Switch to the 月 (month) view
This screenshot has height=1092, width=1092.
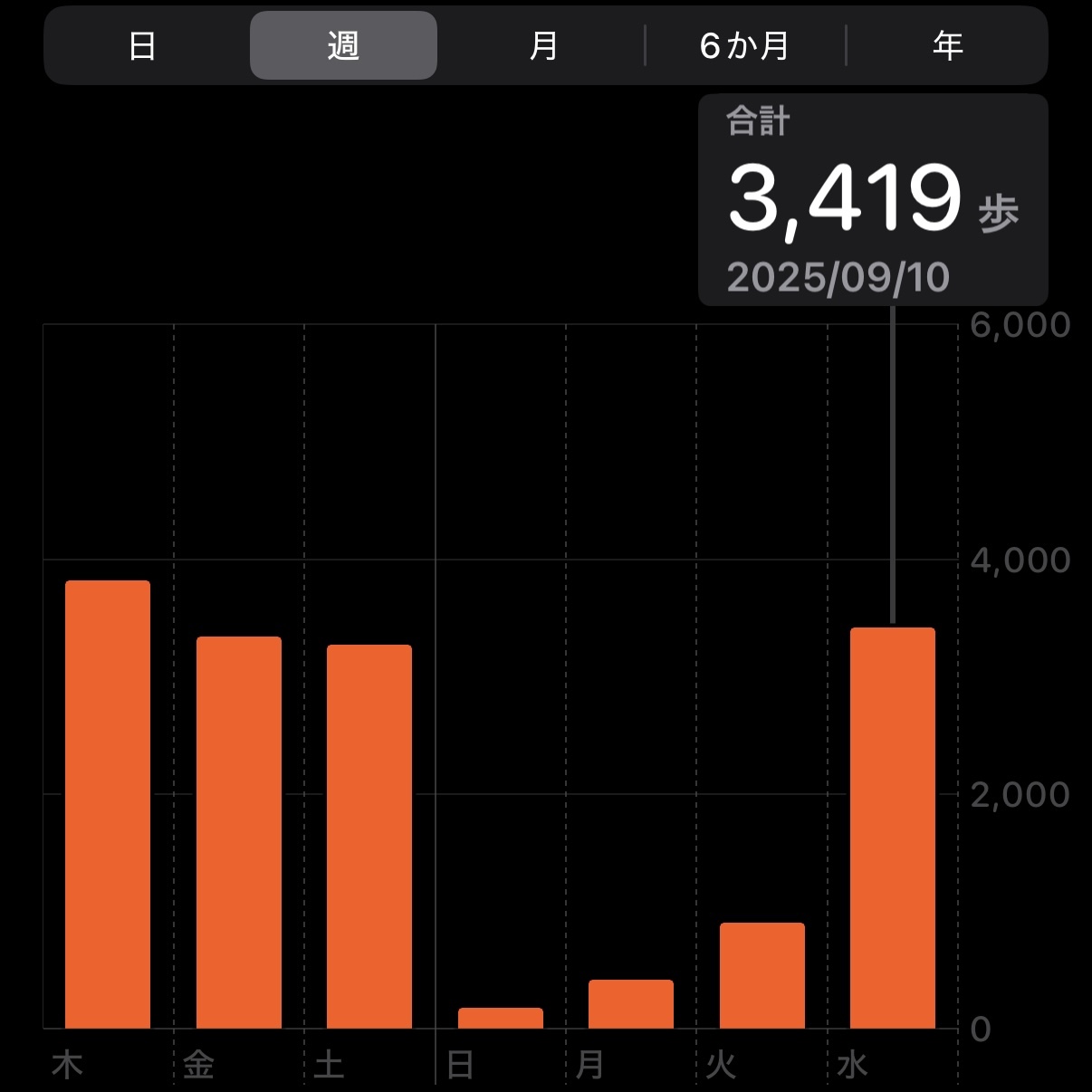(x=543, y=45)
